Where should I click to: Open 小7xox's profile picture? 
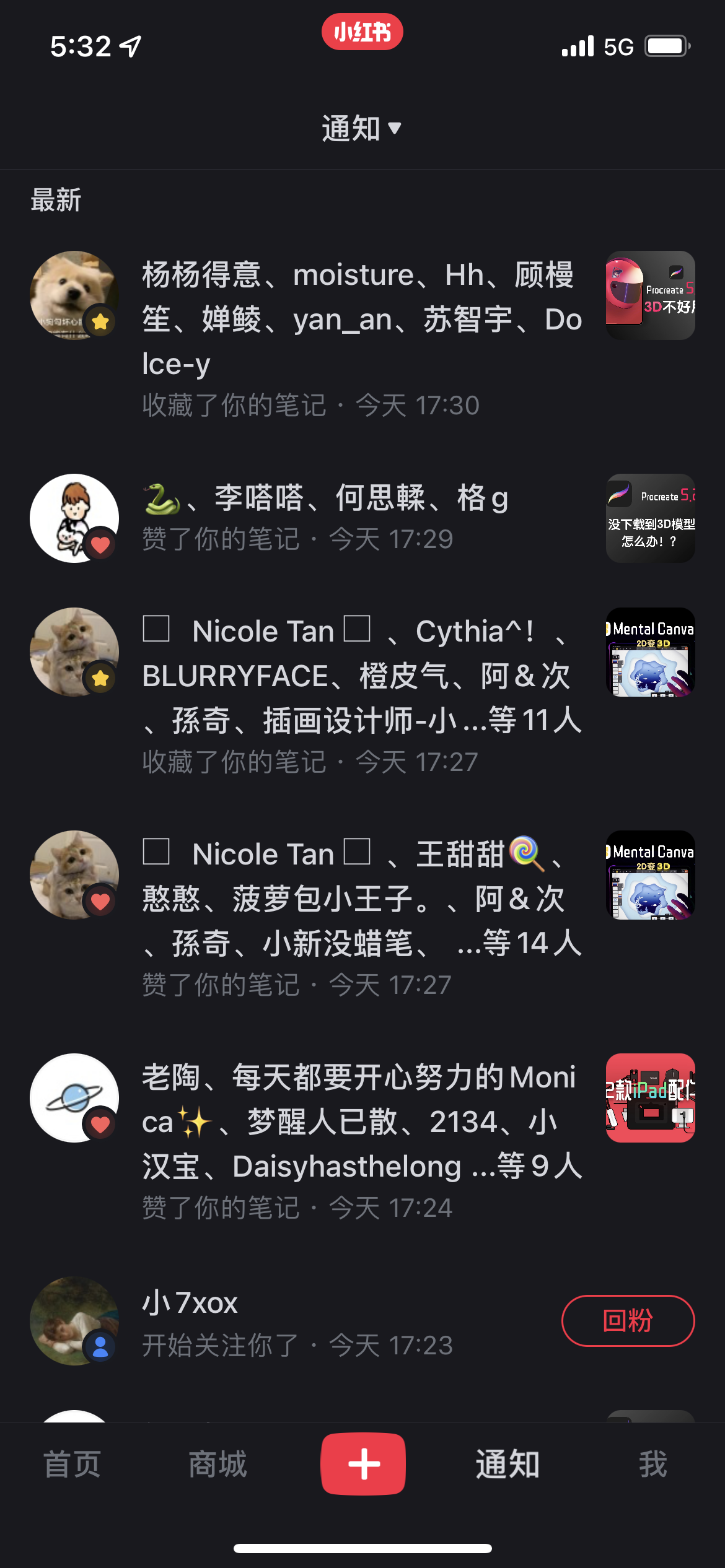coord(74,1320)
